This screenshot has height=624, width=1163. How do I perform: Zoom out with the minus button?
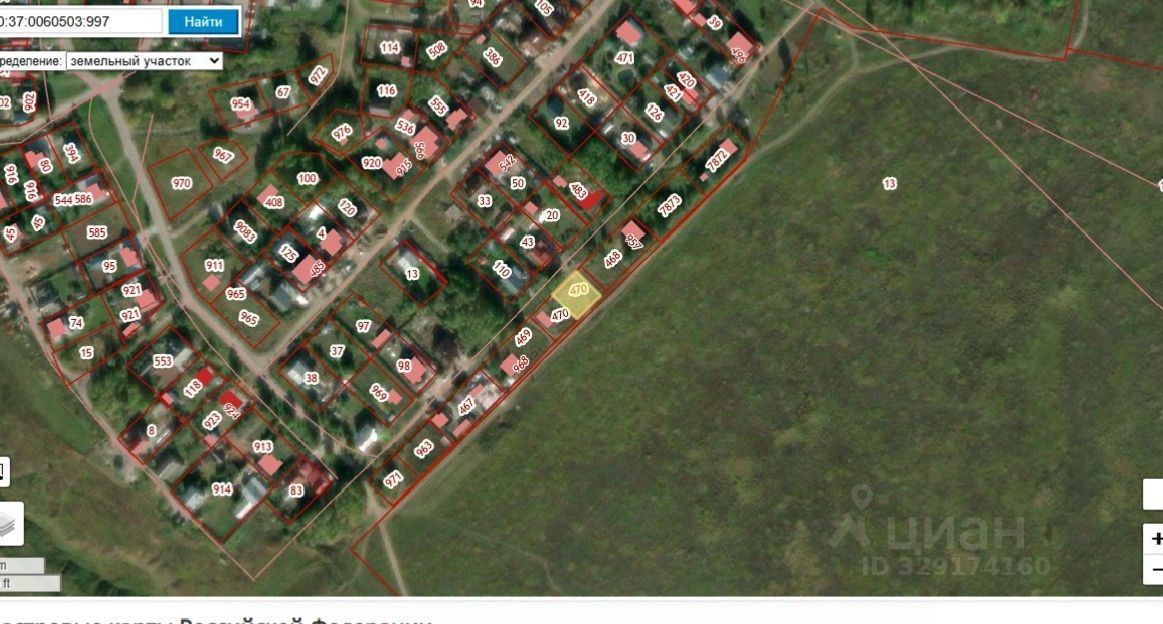pyautogui.click(x=1155, y=570)
